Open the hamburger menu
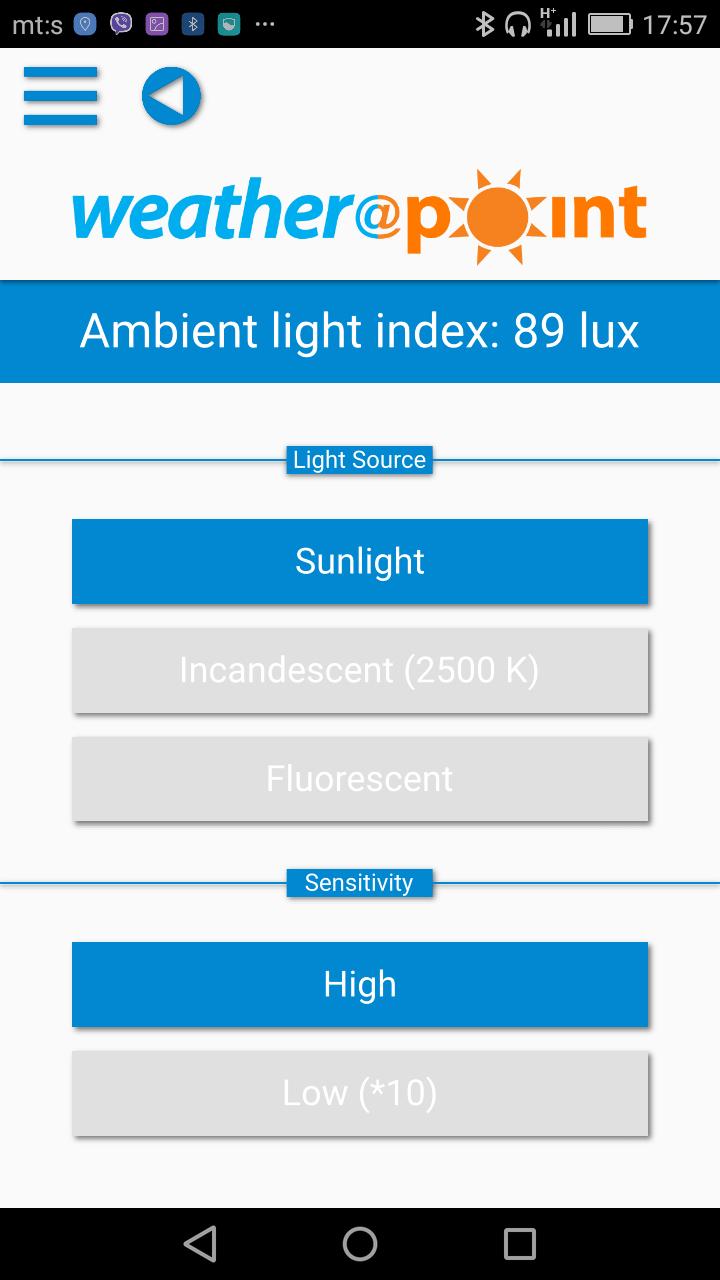 (60, 96)
